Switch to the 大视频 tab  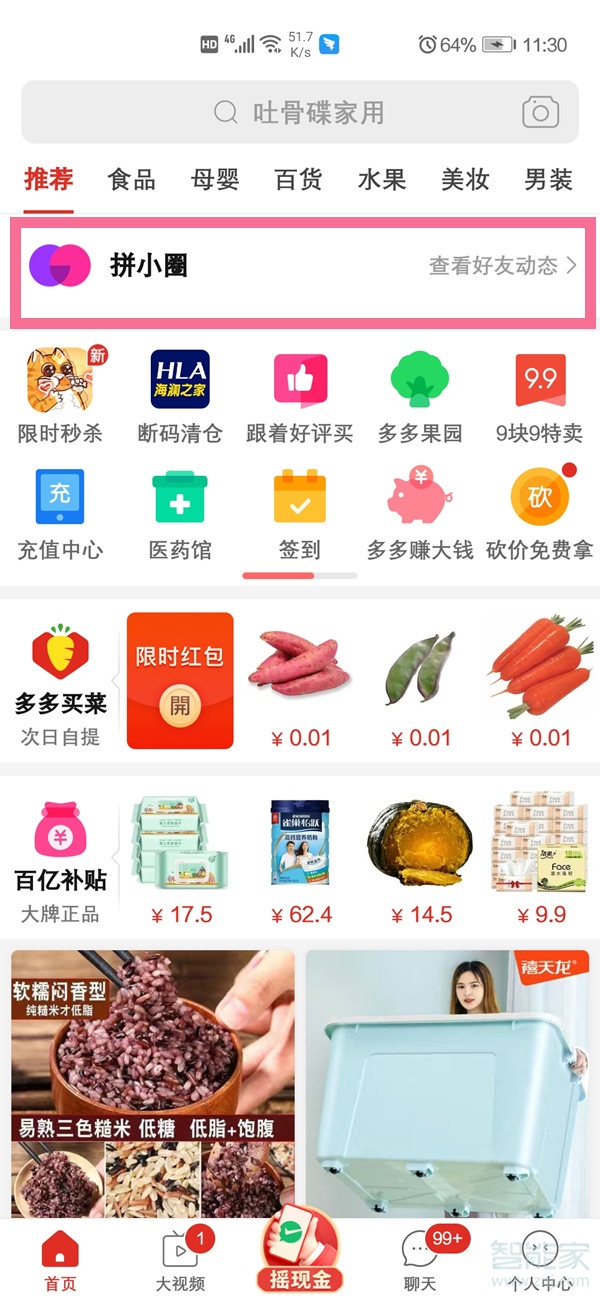[180, 1260]
